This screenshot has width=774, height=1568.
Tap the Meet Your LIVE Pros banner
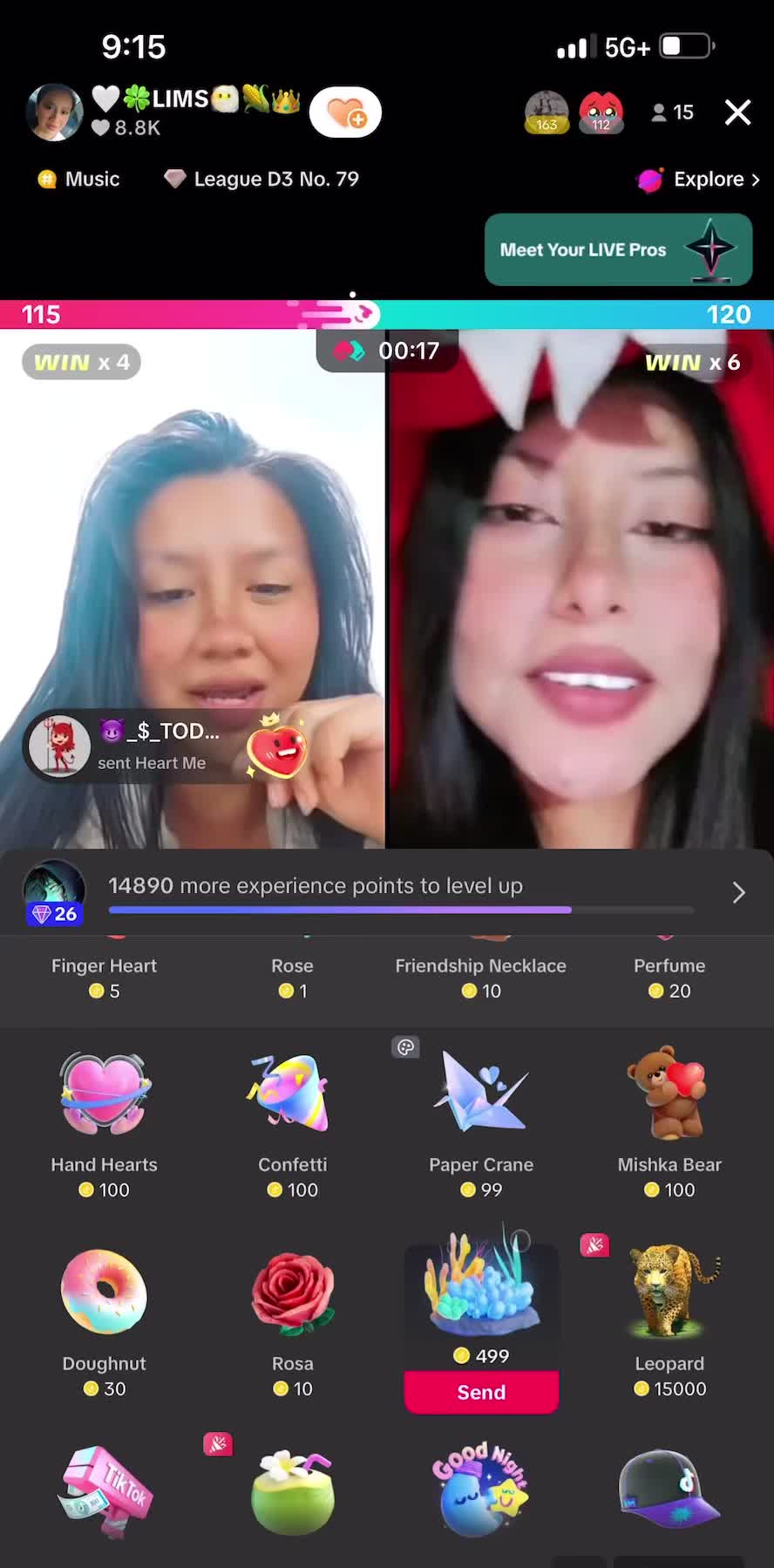coord(618,249)
